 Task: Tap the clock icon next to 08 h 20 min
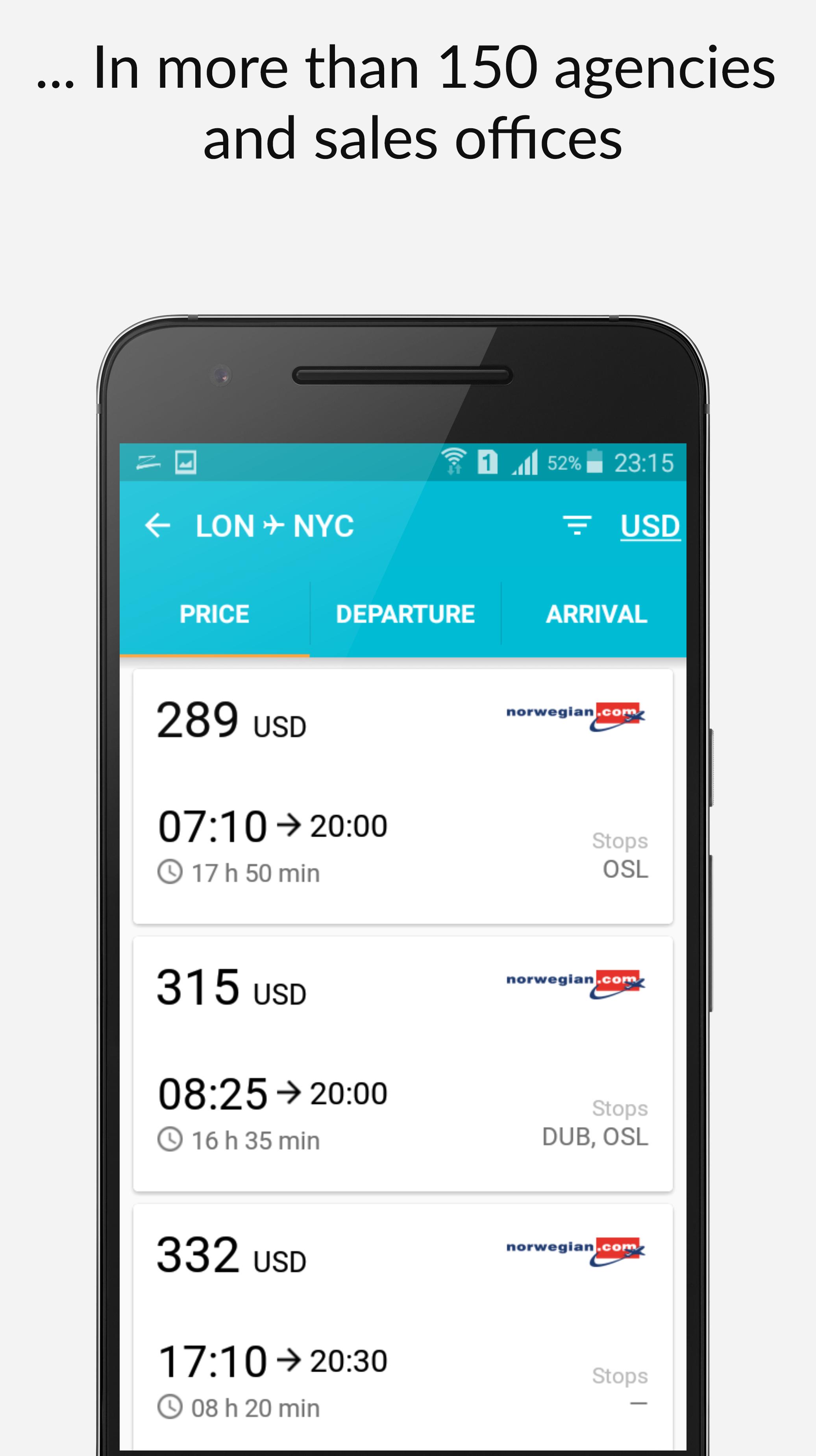tap(171, 1407)
